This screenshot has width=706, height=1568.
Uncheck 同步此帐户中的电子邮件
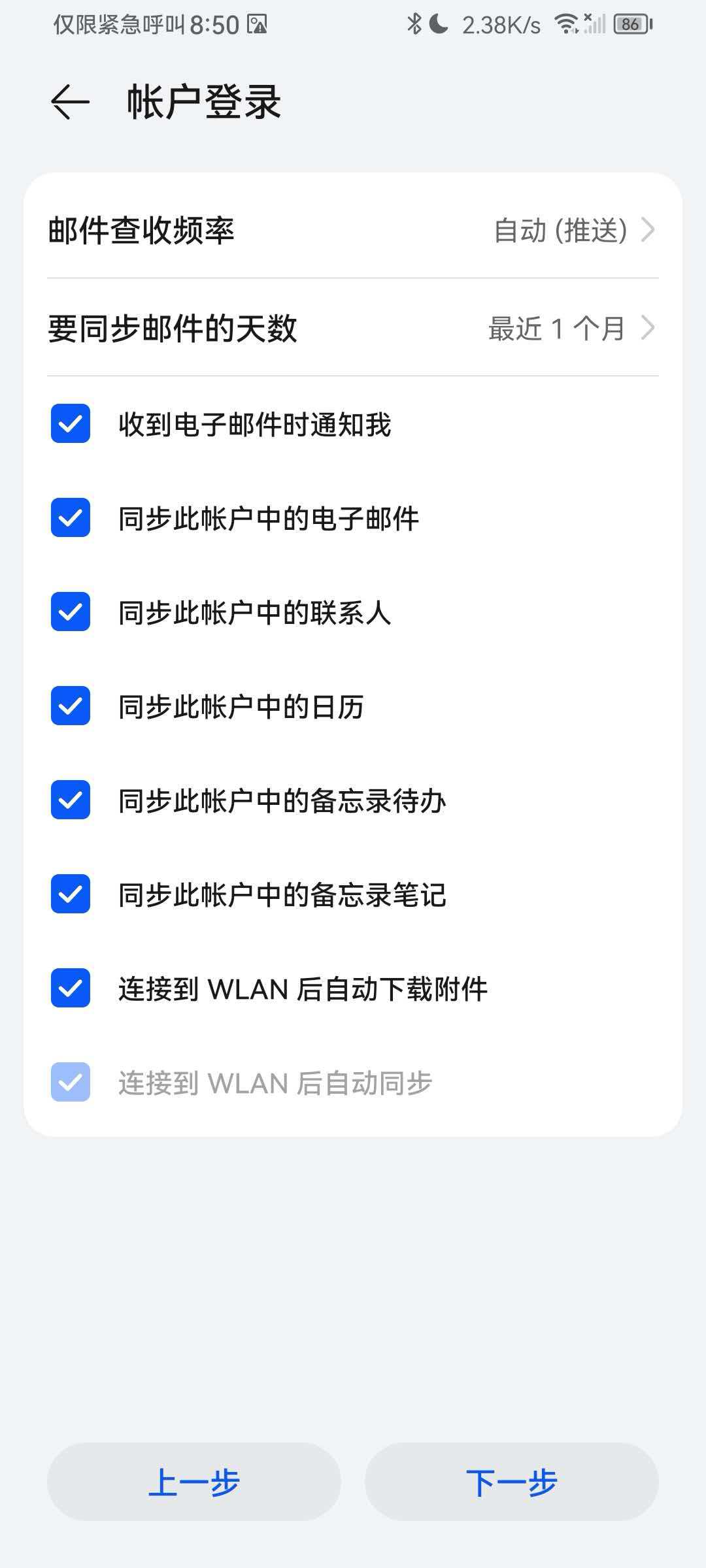[71, 518]
